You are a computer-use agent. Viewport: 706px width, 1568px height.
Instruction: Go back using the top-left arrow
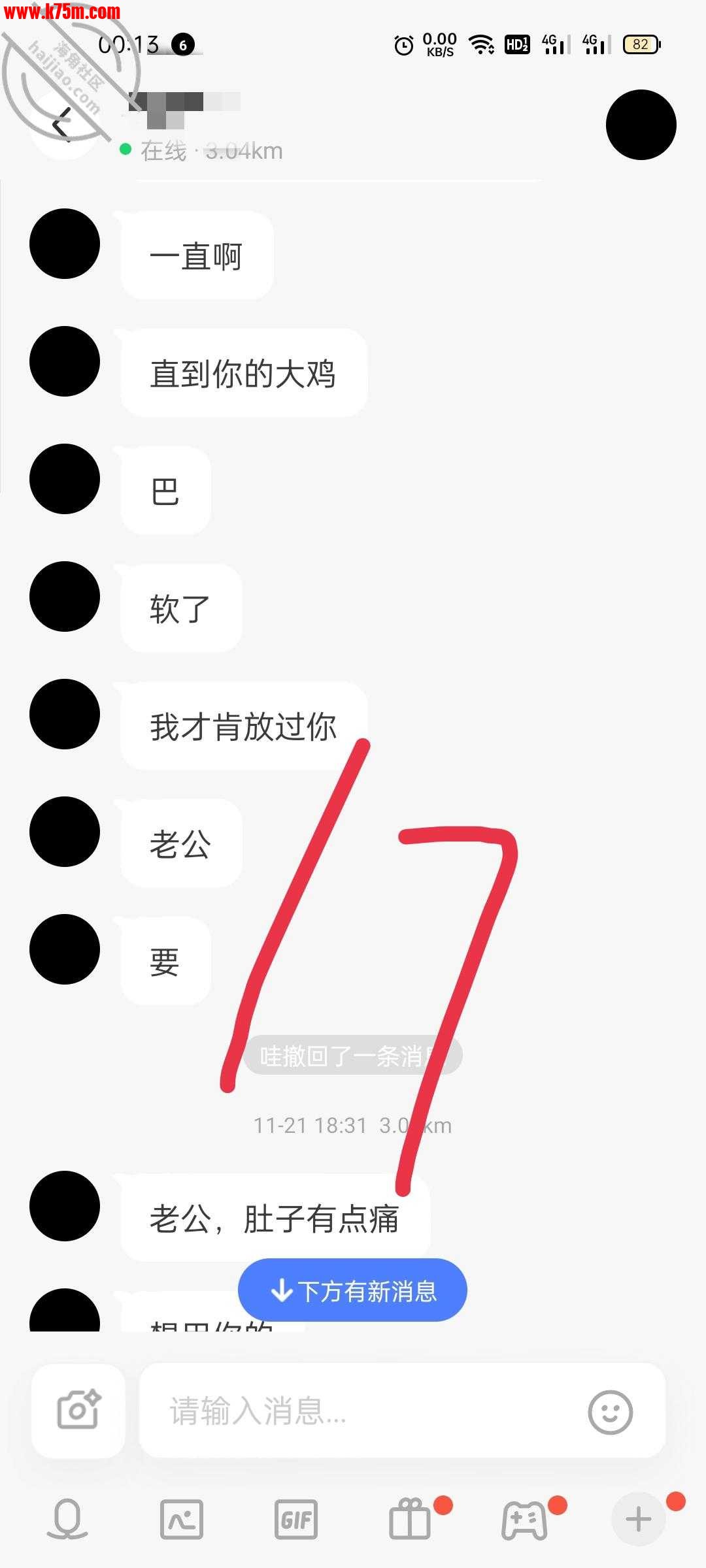pyautogui.click(x=63, y=123)
